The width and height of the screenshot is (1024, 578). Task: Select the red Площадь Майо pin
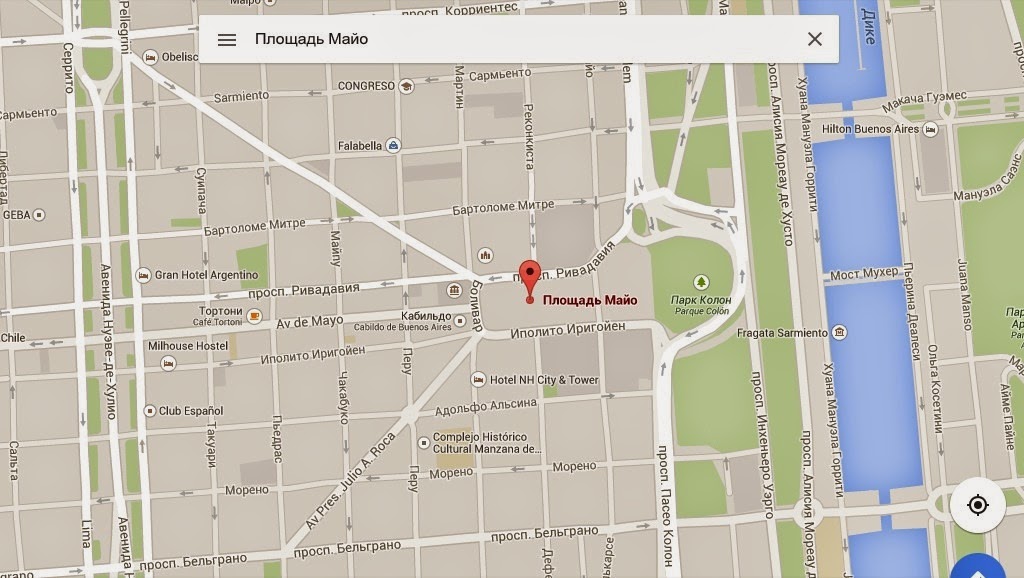point(530,278)
